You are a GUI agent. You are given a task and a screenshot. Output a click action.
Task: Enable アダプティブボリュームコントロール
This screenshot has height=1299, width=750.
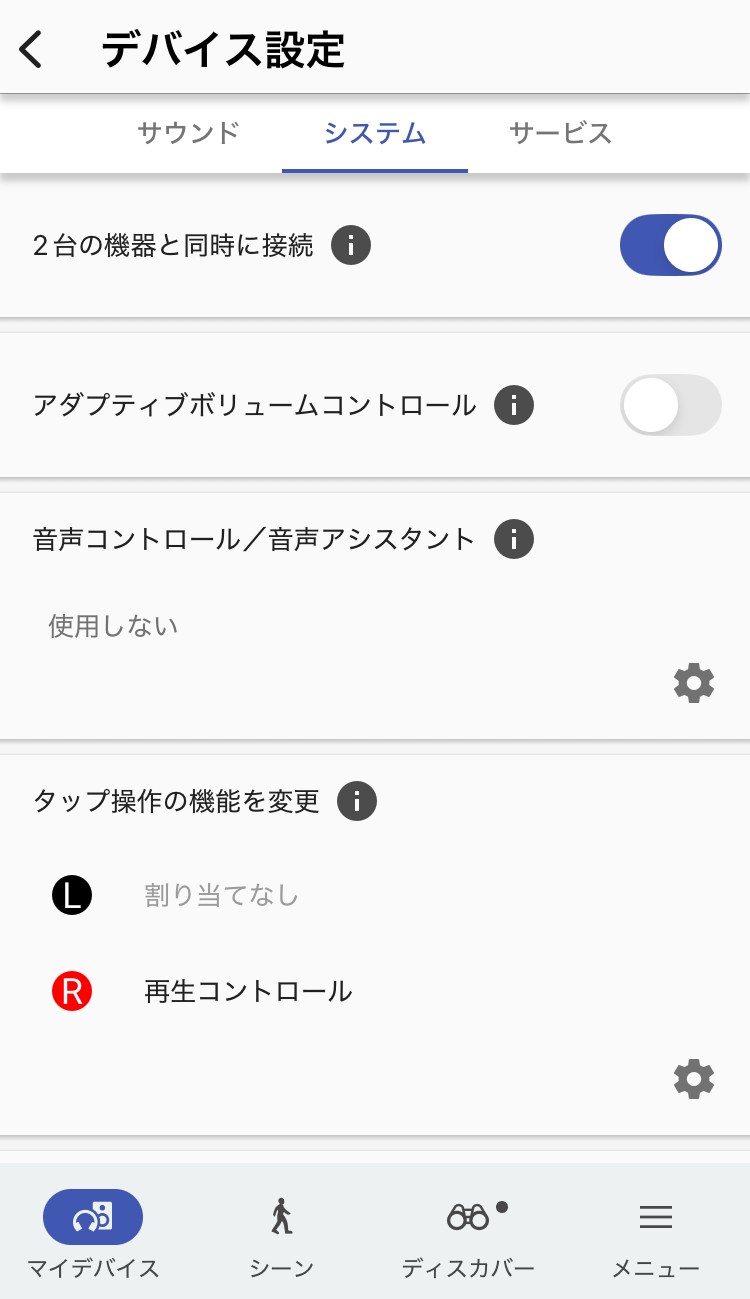[x=670, y=405]
